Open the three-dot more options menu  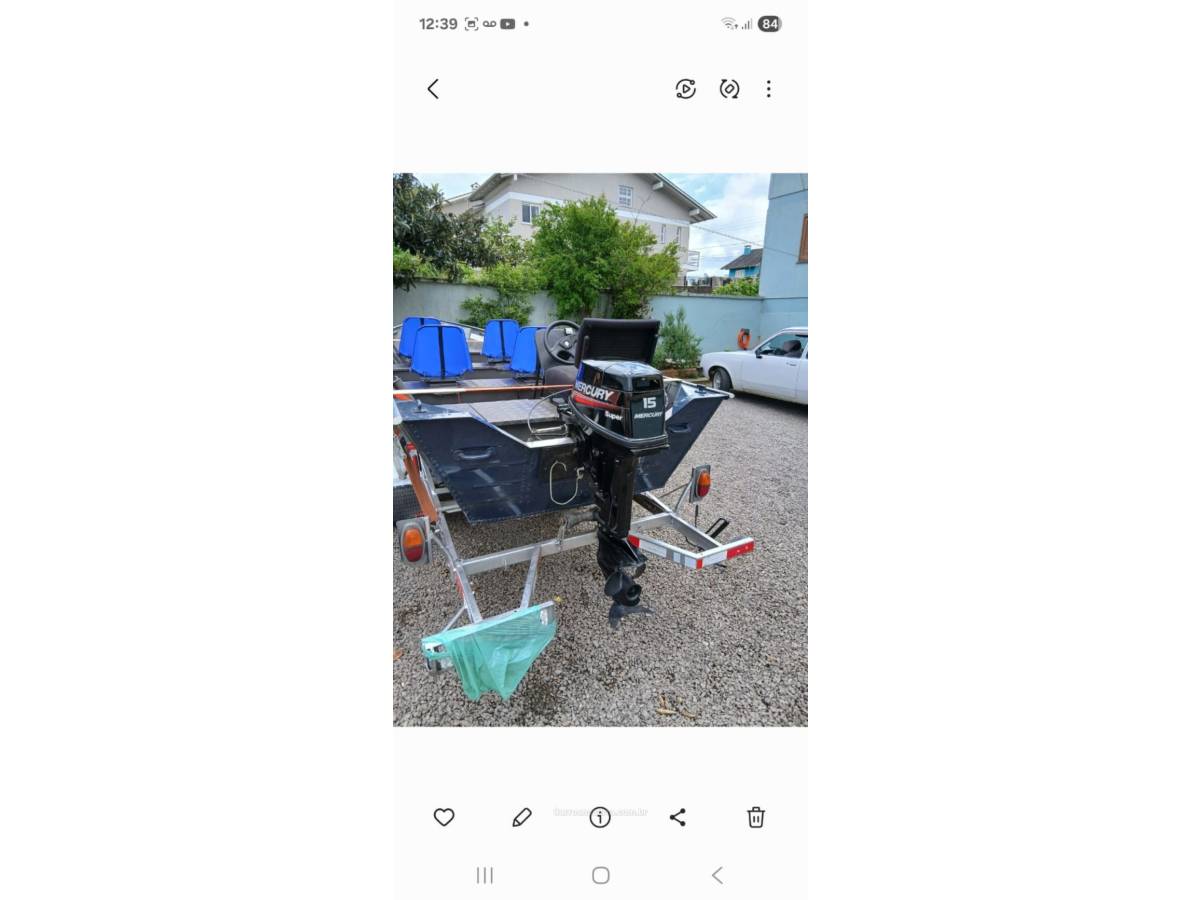tap(768, 89)
